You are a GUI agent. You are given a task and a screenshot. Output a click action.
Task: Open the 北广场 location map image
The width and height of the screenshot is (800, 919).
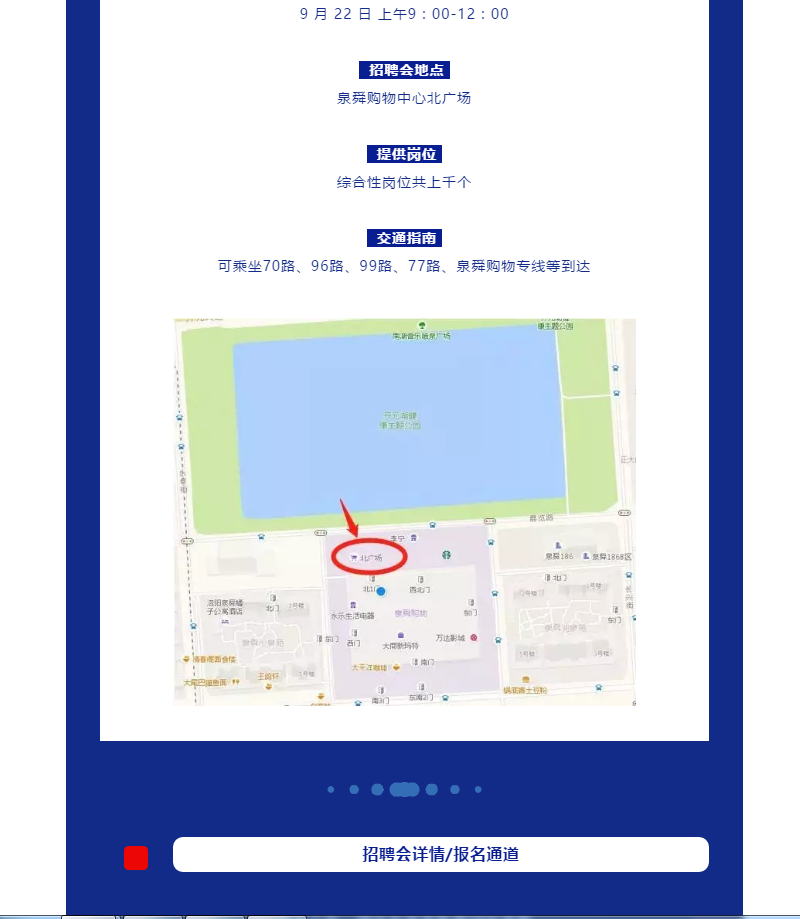click(404, 512)
